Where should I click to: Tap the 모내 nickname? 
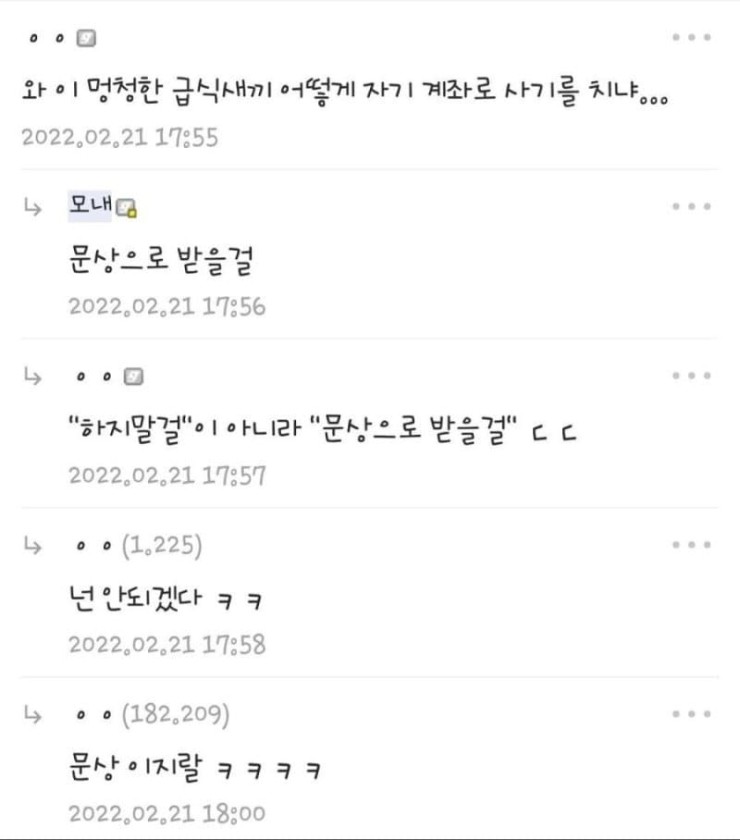click(x=91, y=206)
